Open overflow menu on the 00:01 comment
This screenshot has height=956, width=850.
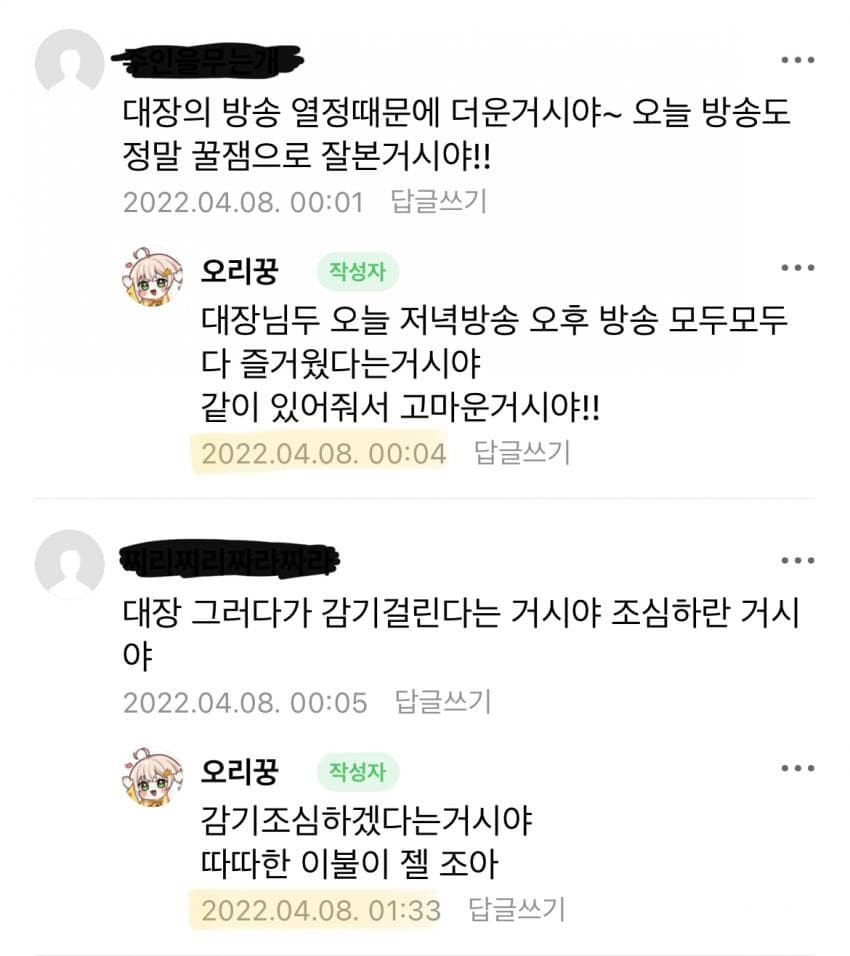[x=797, y=61]
